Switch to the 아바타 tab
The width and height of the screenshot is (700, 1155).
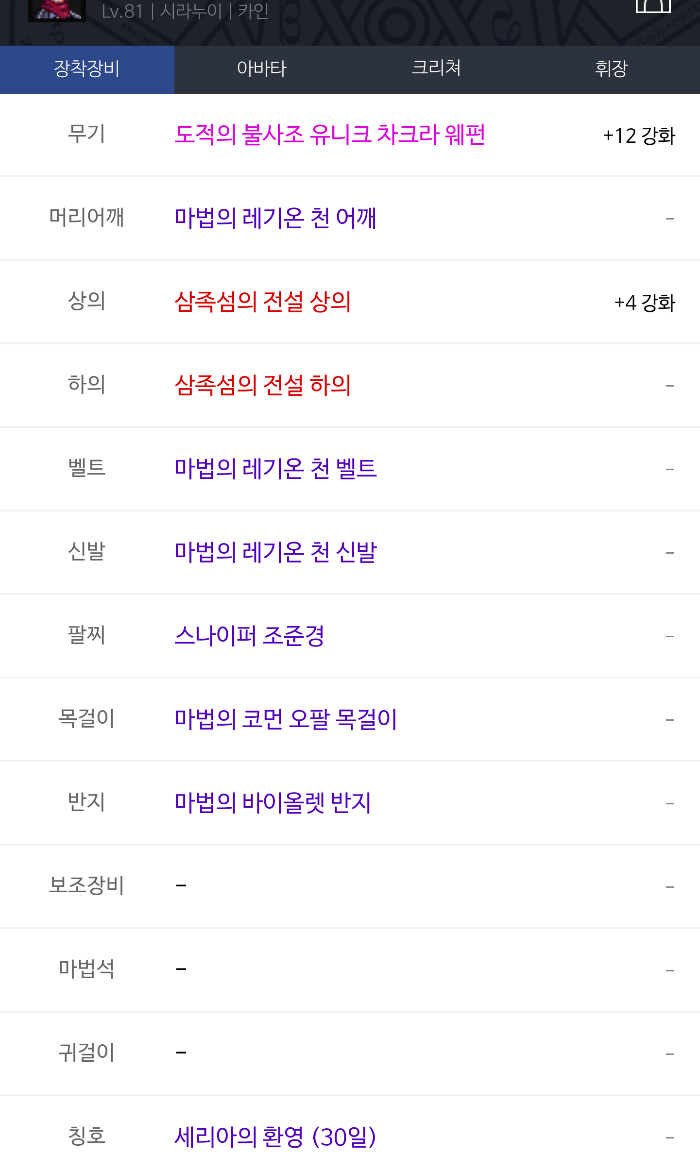(262, 69)
